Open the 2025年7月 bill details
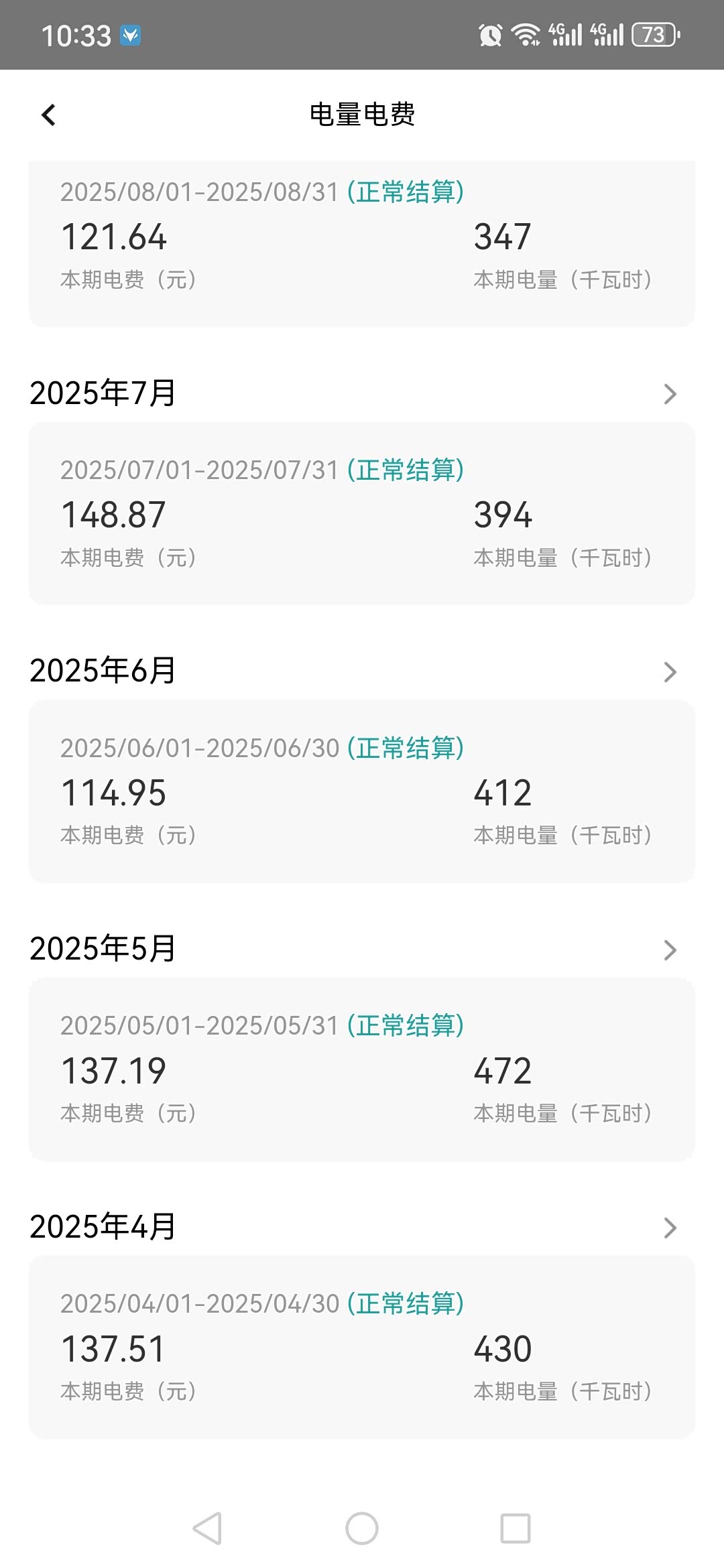 point(669,393)
